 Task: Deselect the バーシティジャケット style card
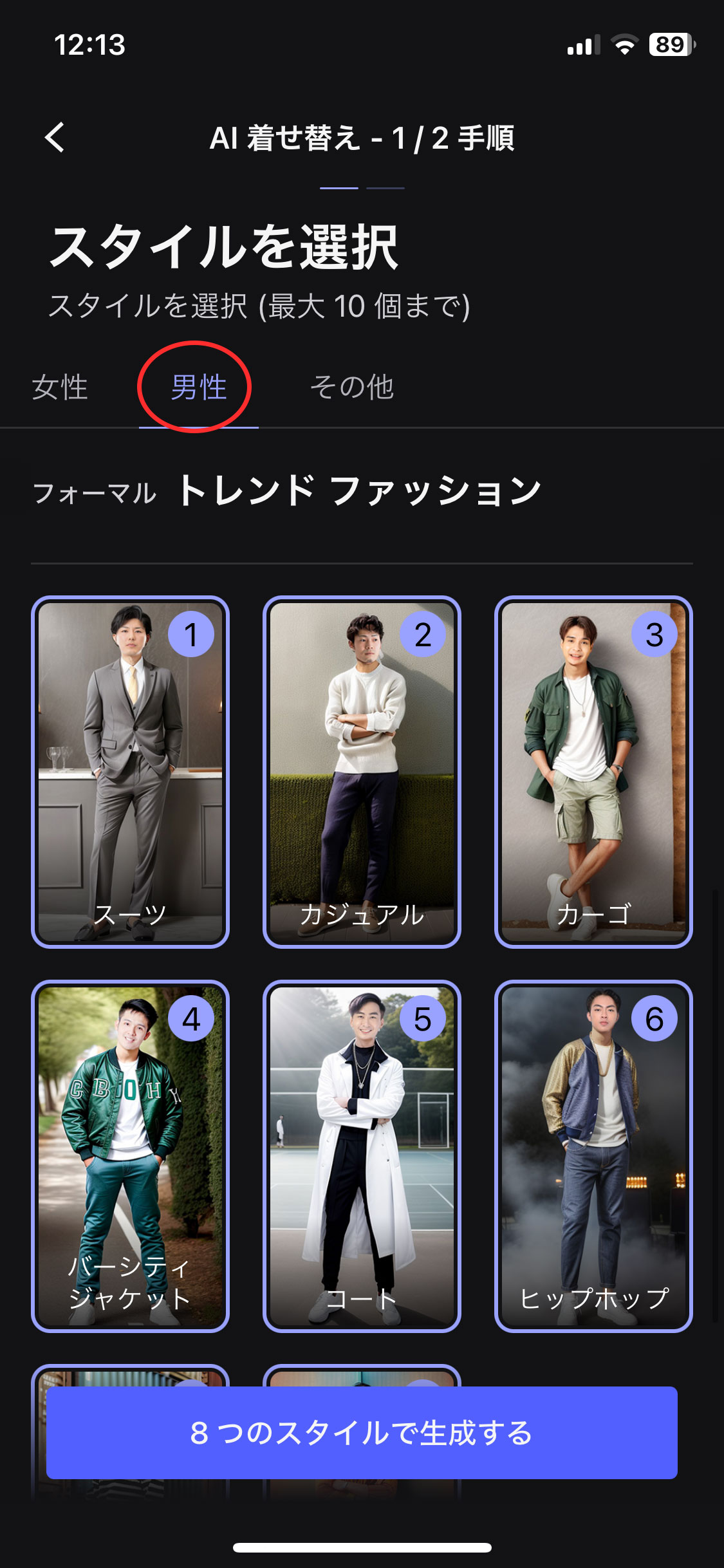point(131,1156)
